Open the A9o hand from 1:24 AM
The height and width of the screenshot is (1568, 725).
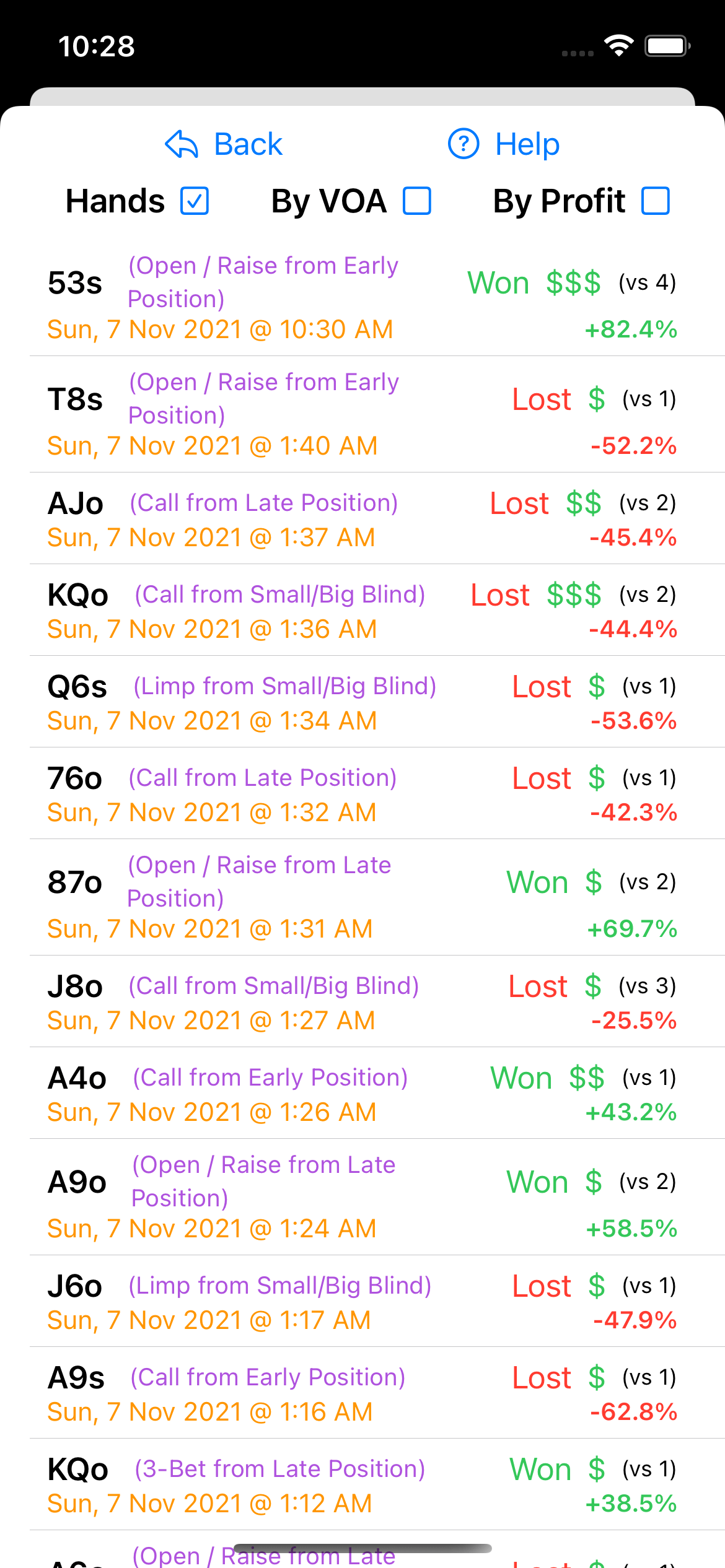click(x=362, y=1197)
